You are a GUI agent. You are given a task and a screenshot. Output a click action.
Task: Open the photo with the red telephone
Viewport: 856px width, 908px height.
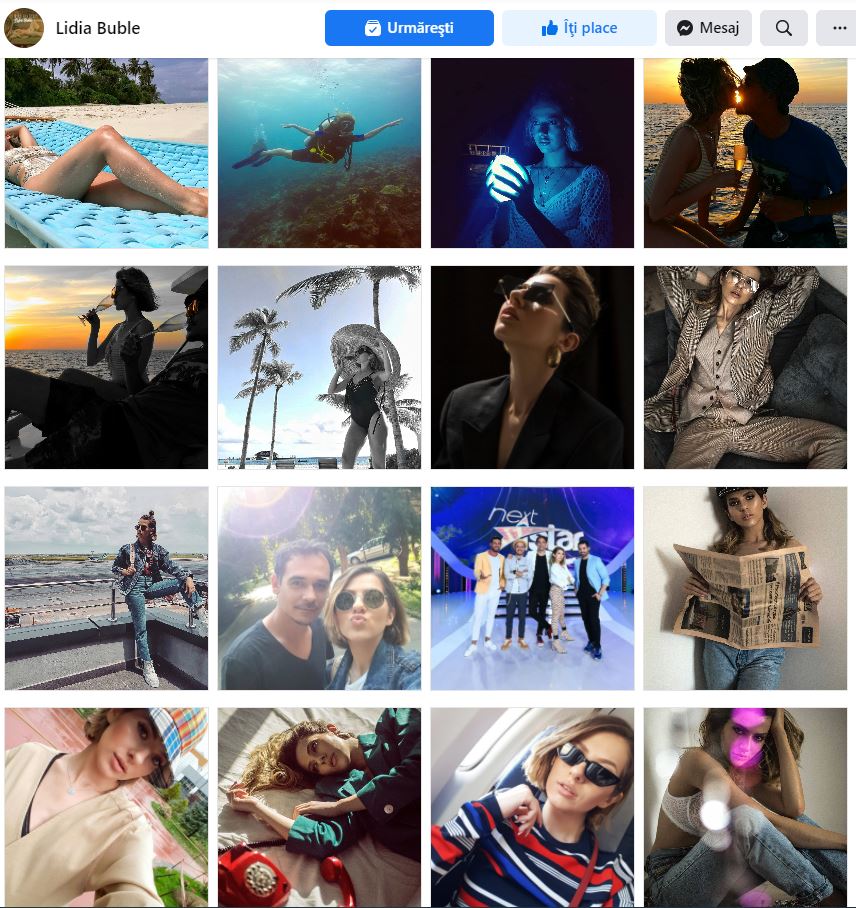coord(319,807)
